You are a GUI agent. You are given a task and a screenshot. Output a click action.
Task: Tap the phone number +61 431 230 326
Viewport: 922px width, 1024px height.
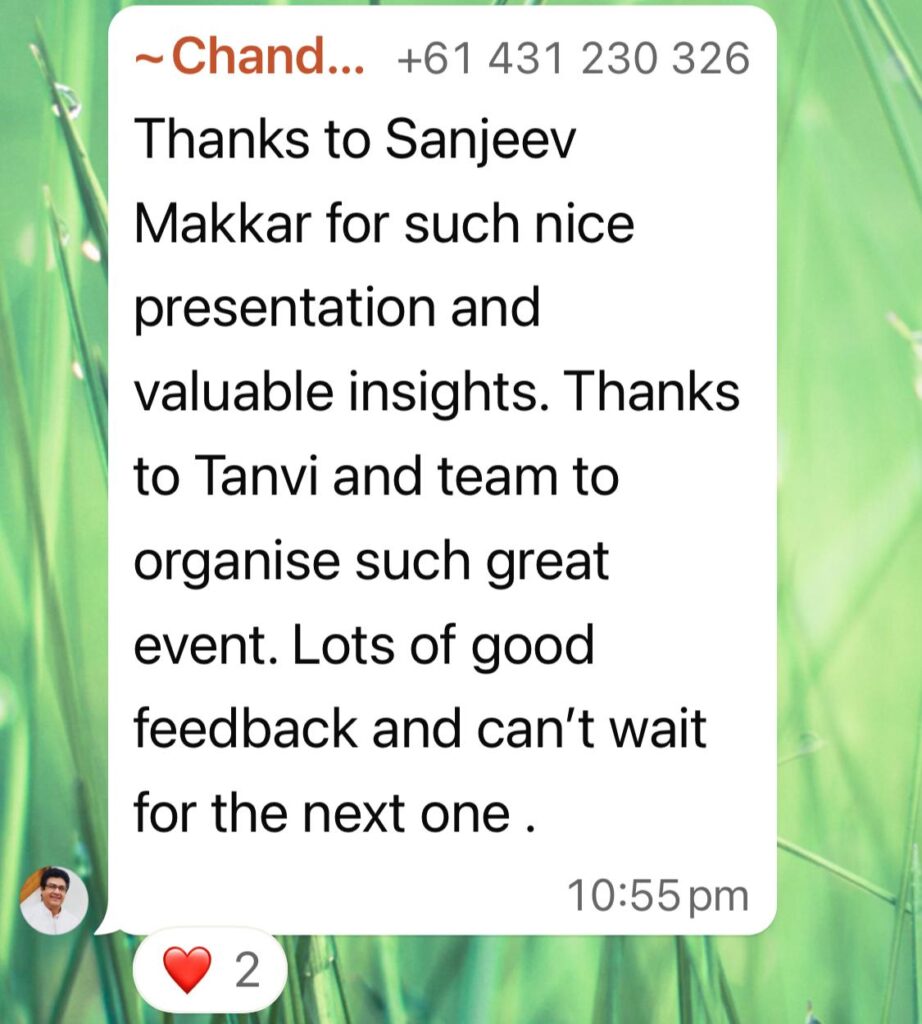(572, 60)
